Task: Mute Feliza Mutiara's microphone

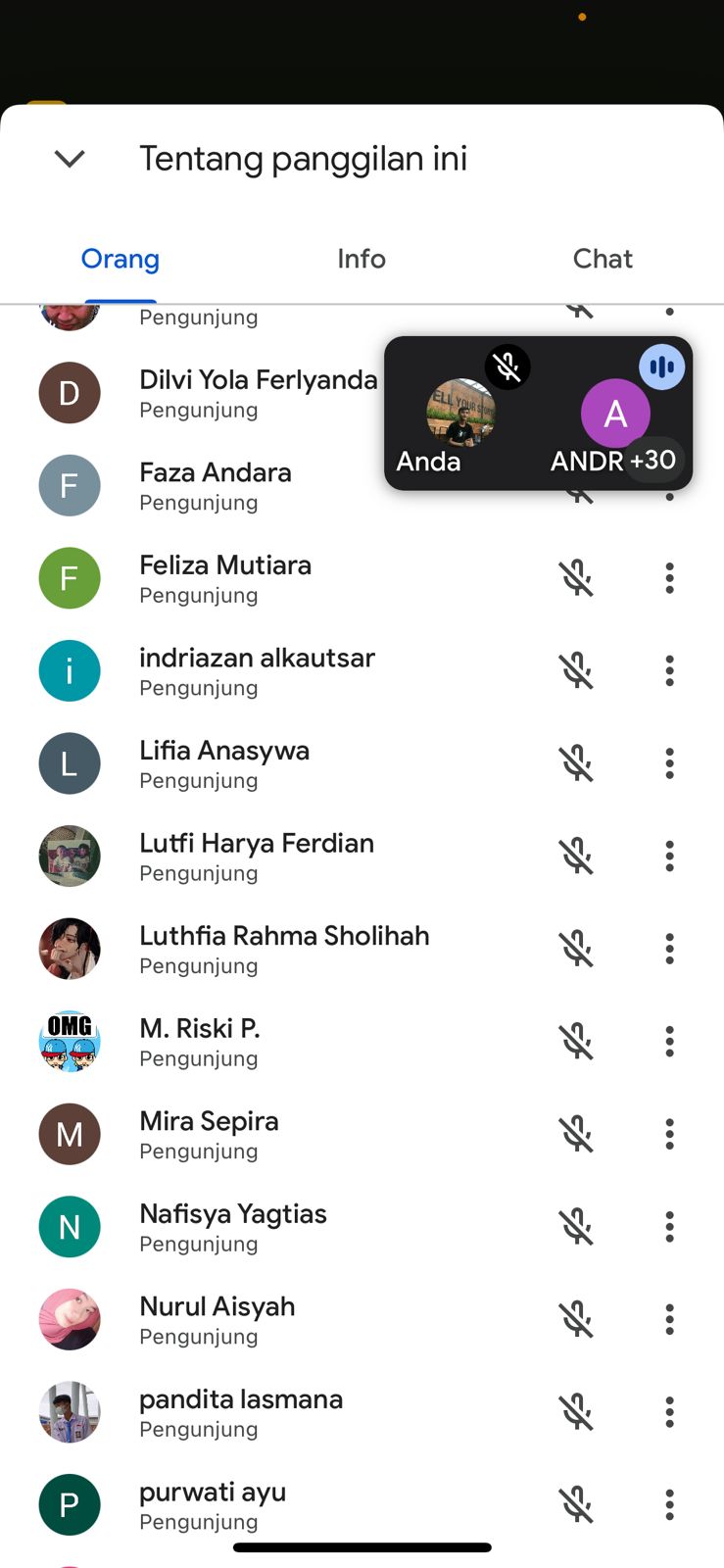Action: click(577, 578)
